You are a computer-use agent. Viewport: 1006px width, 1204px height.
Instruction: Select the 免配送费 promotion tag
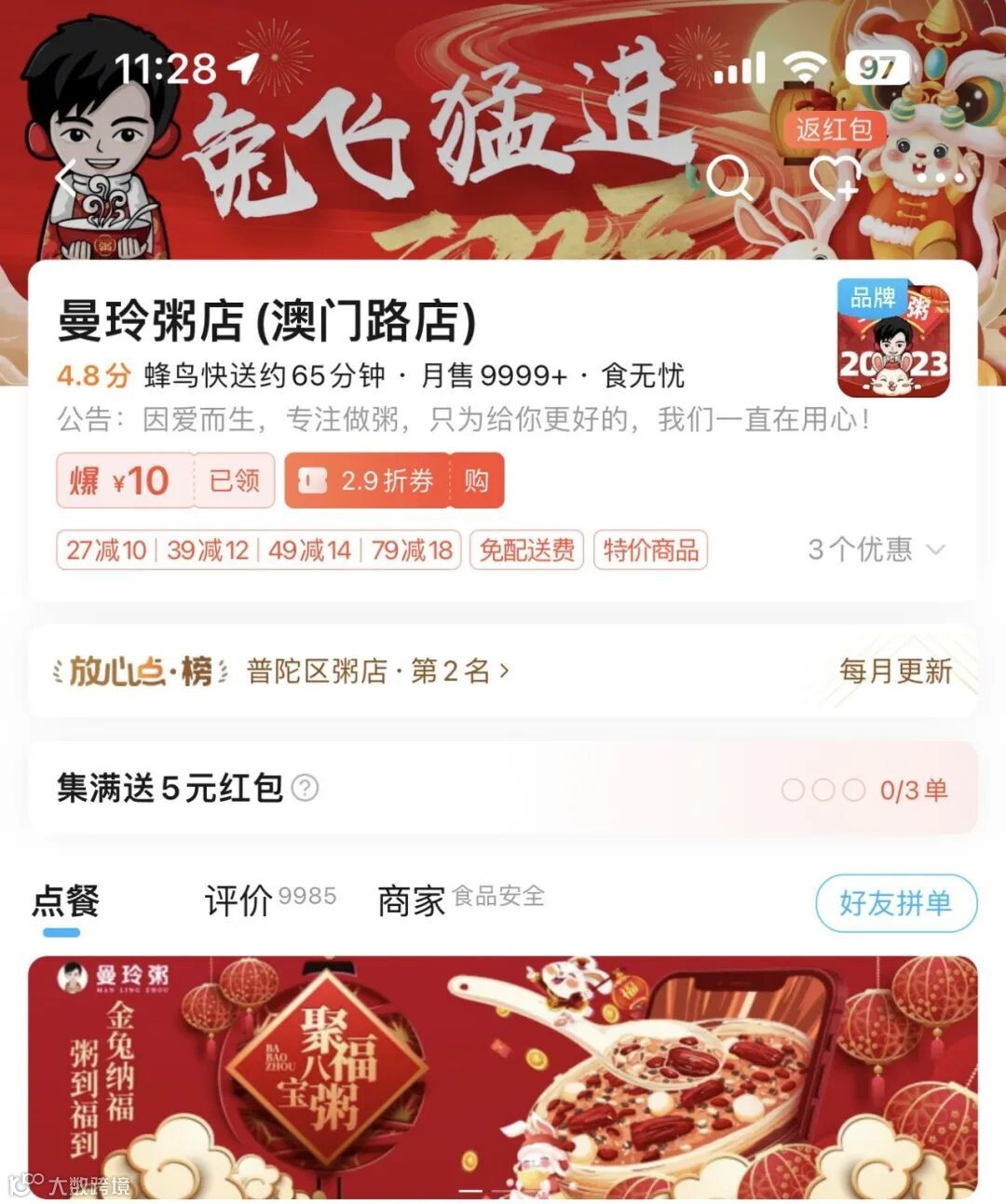pyautogui.click(x=525, y=550)
